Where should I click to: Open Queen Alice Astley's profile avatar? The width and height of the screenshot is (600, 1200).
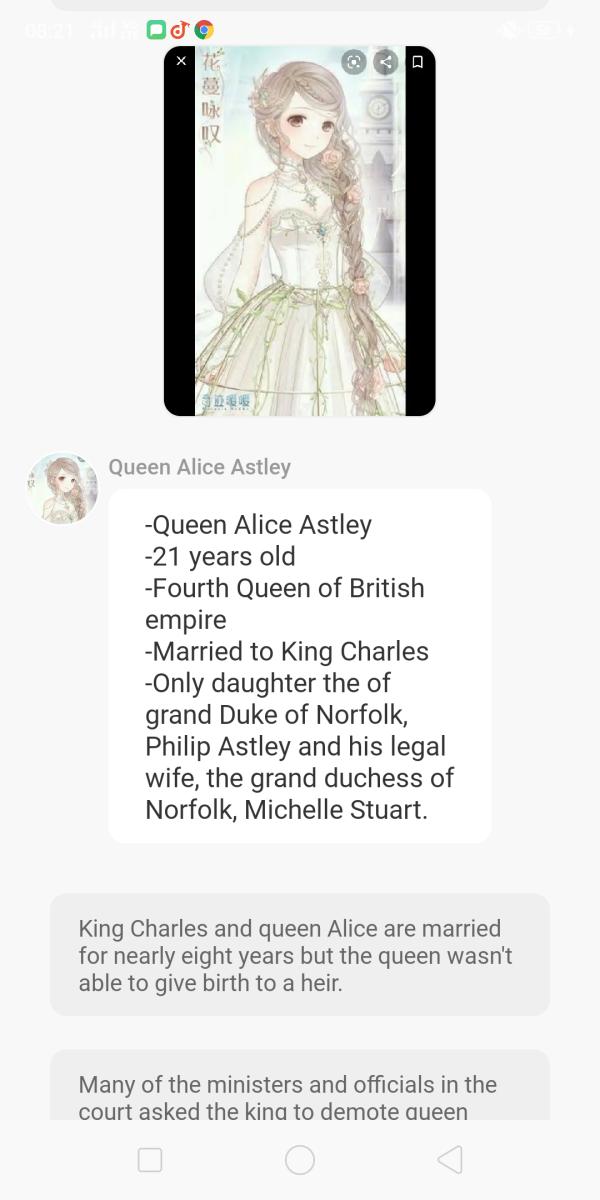(62, 488)
